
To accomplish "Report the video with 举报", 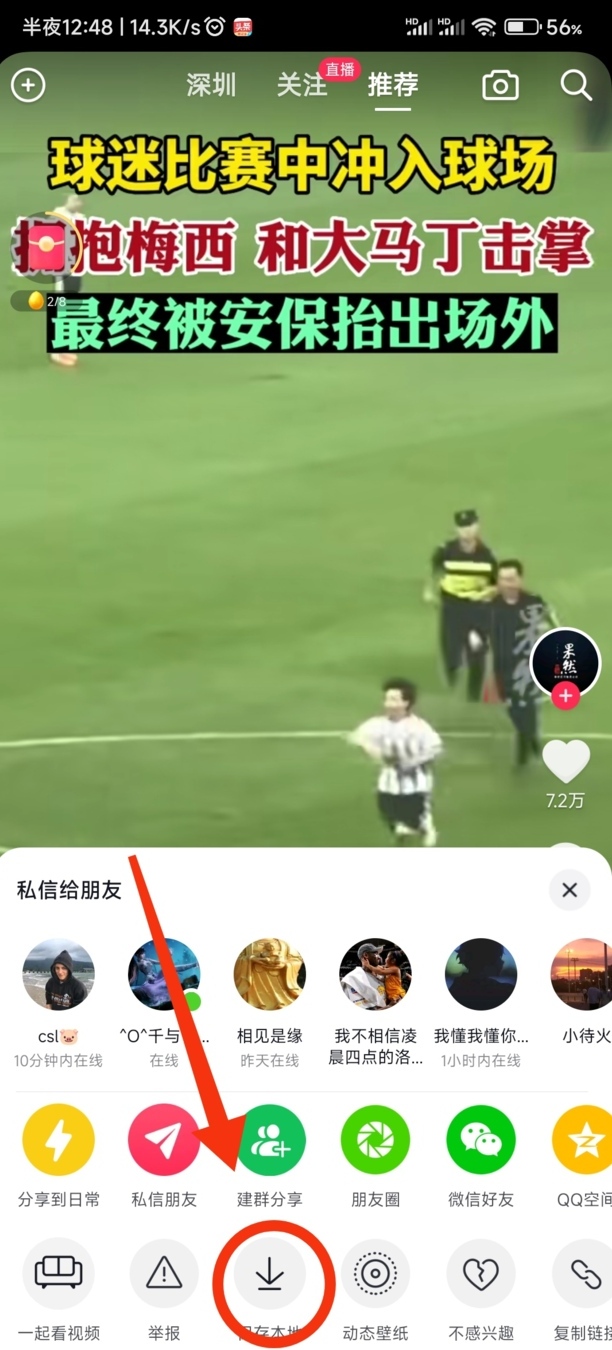I will tap(164, 1273).
